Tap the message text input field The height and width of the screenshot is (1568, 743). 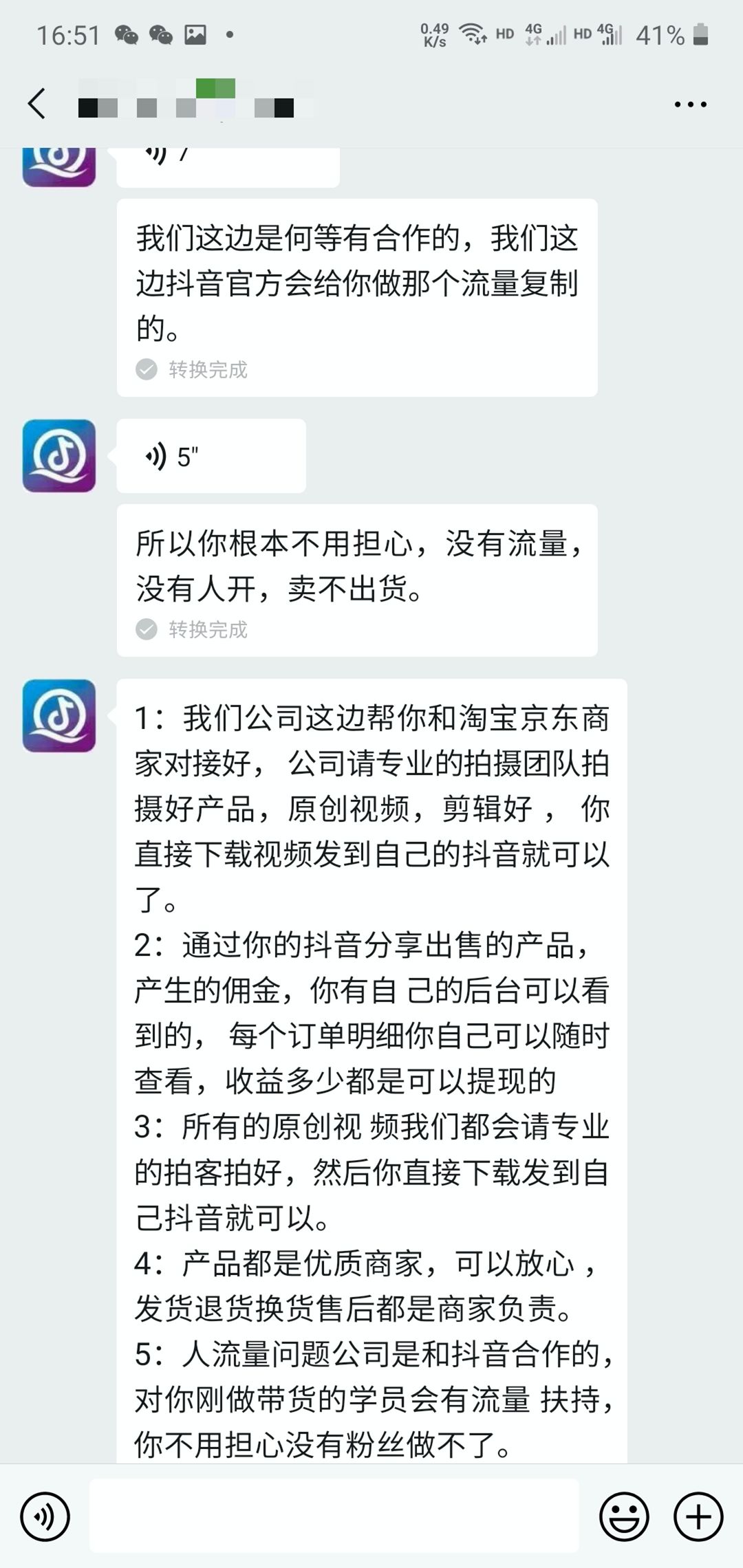[334, 1516]
